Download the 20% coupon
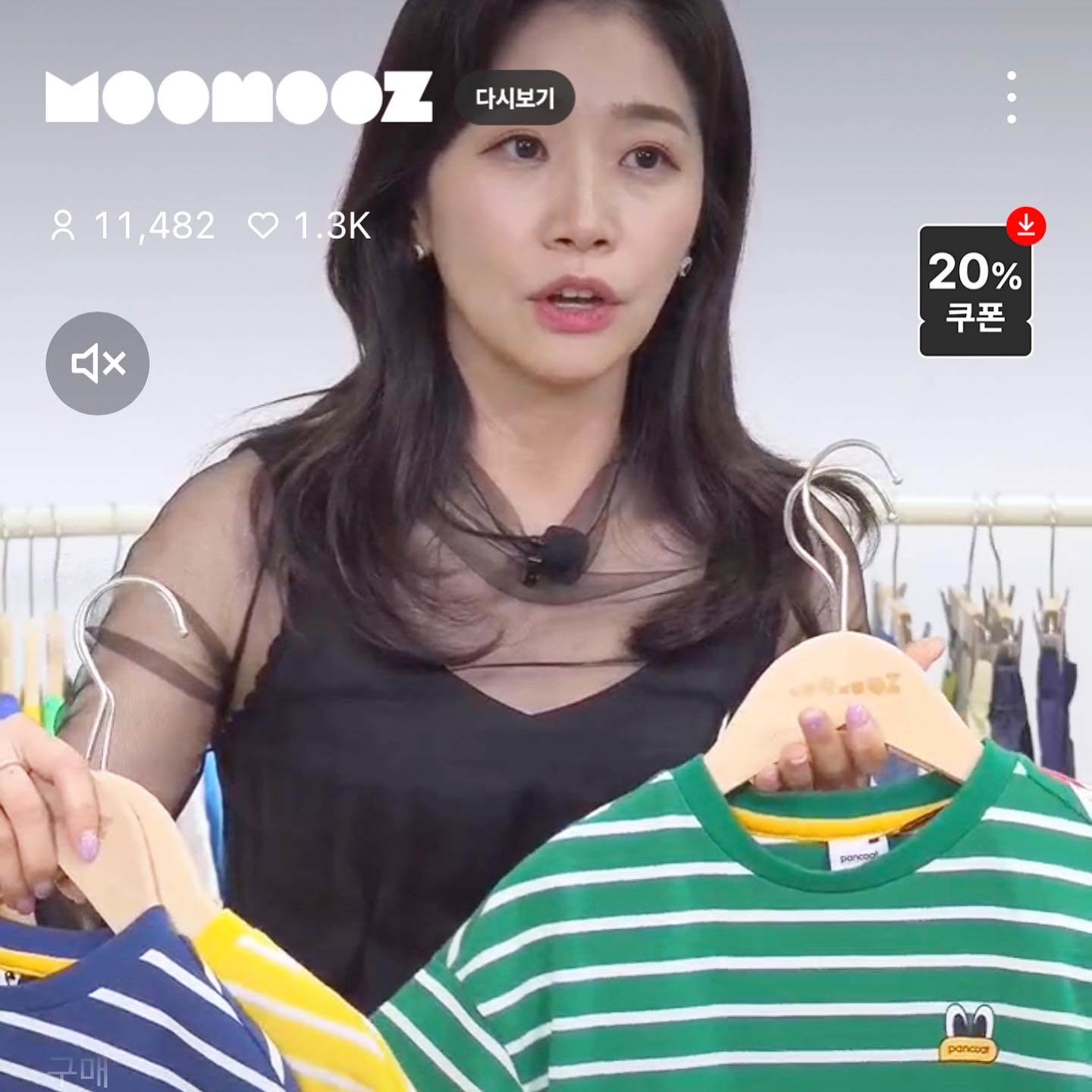1092x1092 pixels. pos(975,290)
